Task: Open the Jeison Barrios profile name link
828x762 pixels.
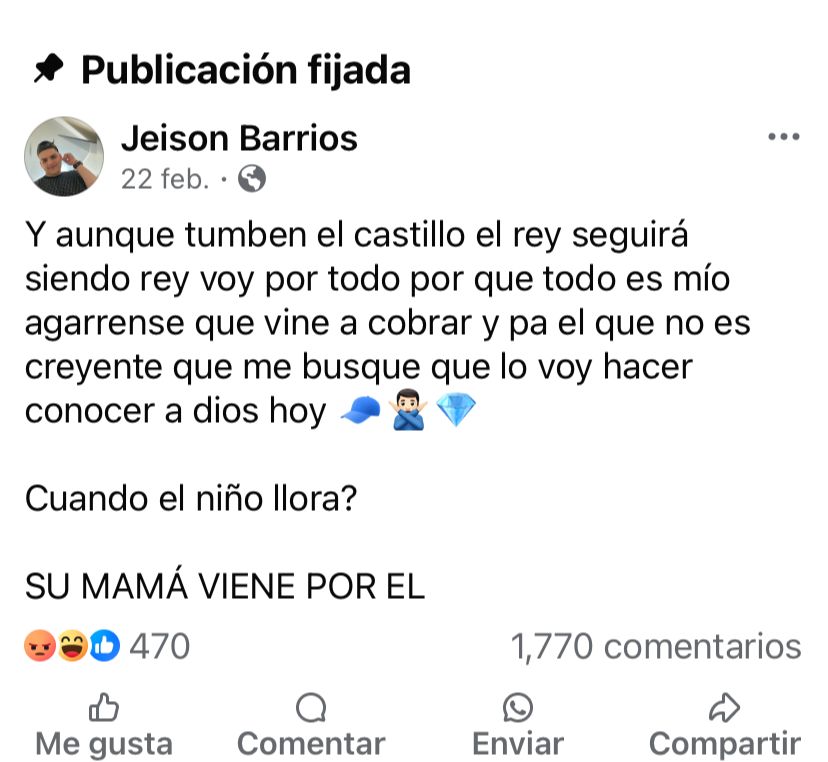Action: 238,138
